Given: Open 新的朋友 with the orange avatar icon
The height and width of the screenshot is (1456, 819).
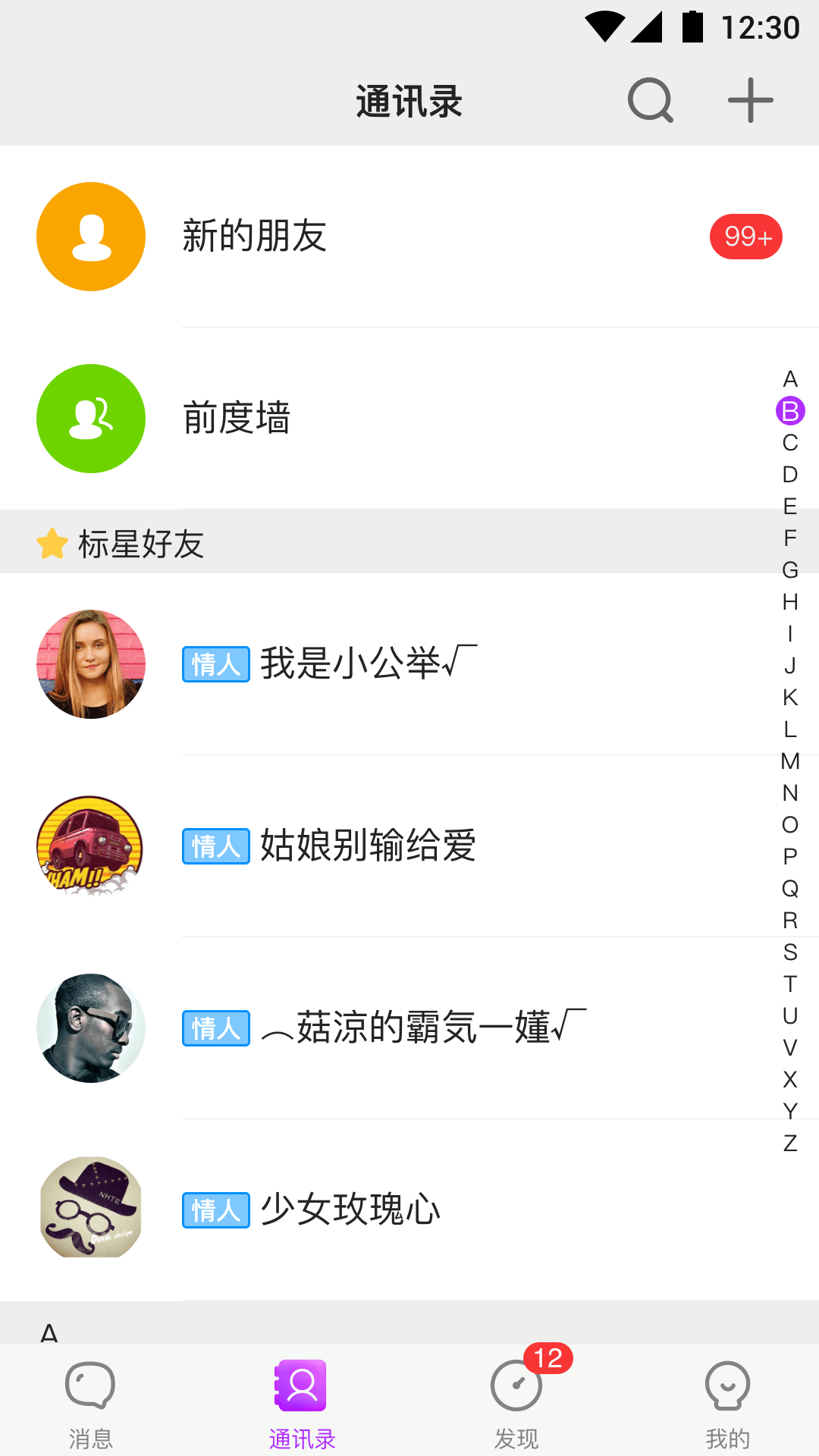Looking at the screenshot, I should pyautogui.click(x=91, y=237).
